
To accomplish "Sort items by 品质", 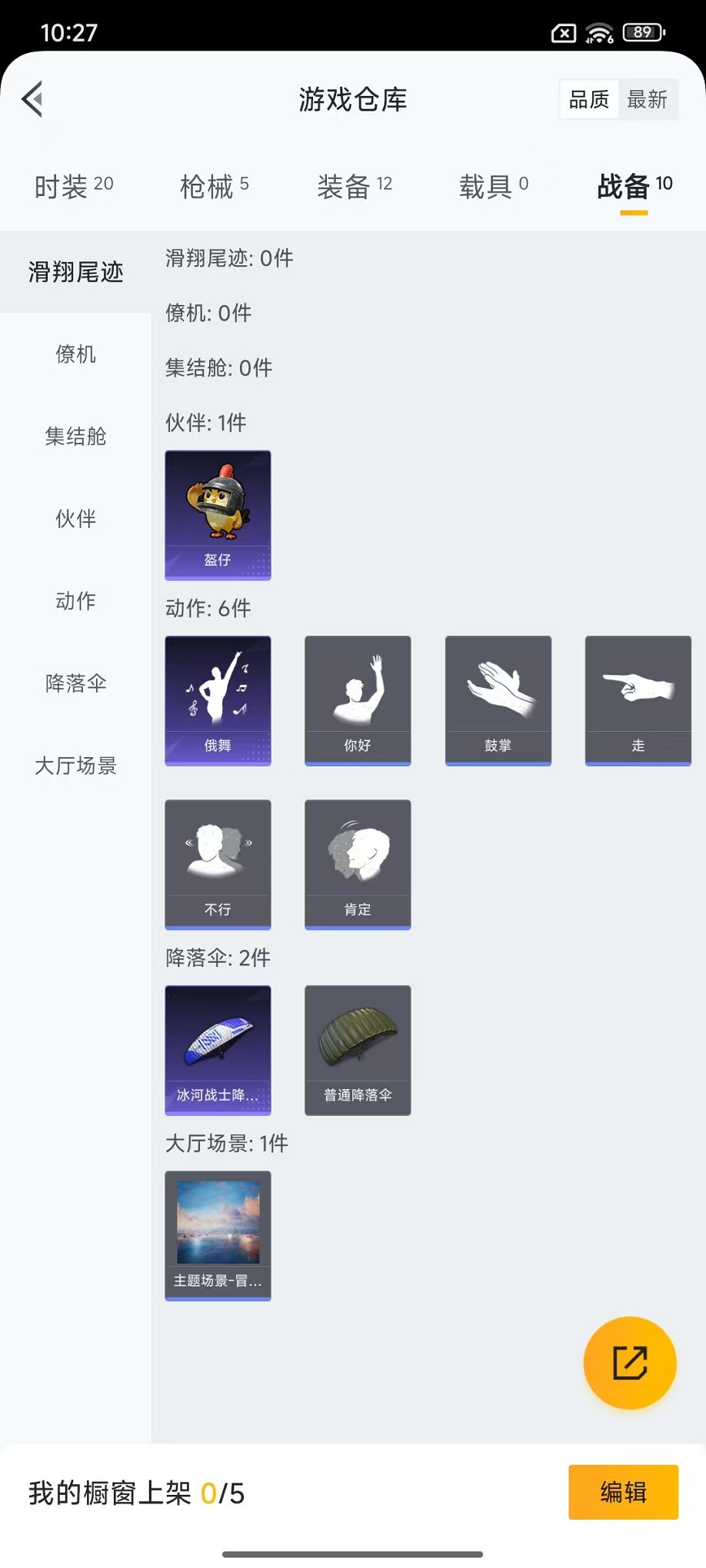I will (x=588, y=99).
